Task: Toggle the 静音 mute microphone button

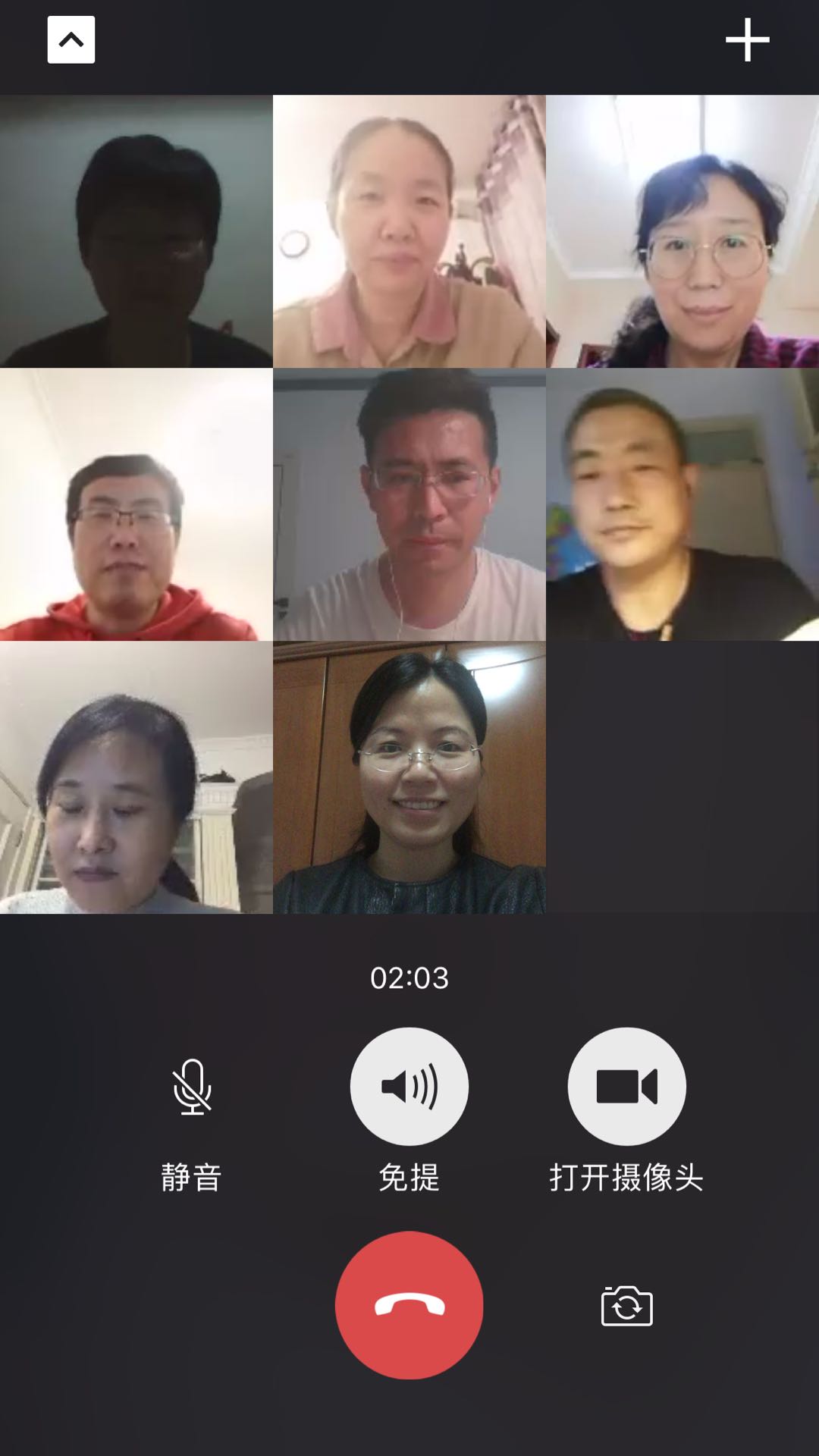Action: click(192, 1087)
